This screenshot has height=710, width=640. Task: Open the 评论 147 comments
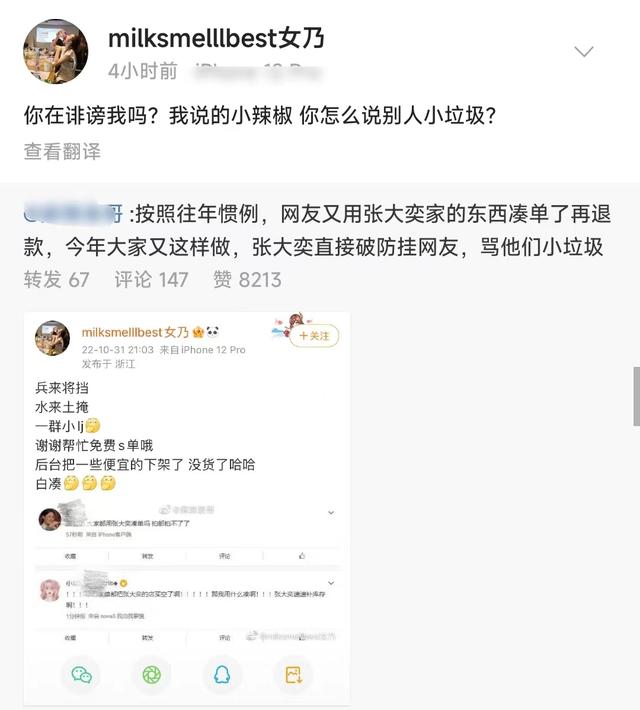click(x=151, y=279)
